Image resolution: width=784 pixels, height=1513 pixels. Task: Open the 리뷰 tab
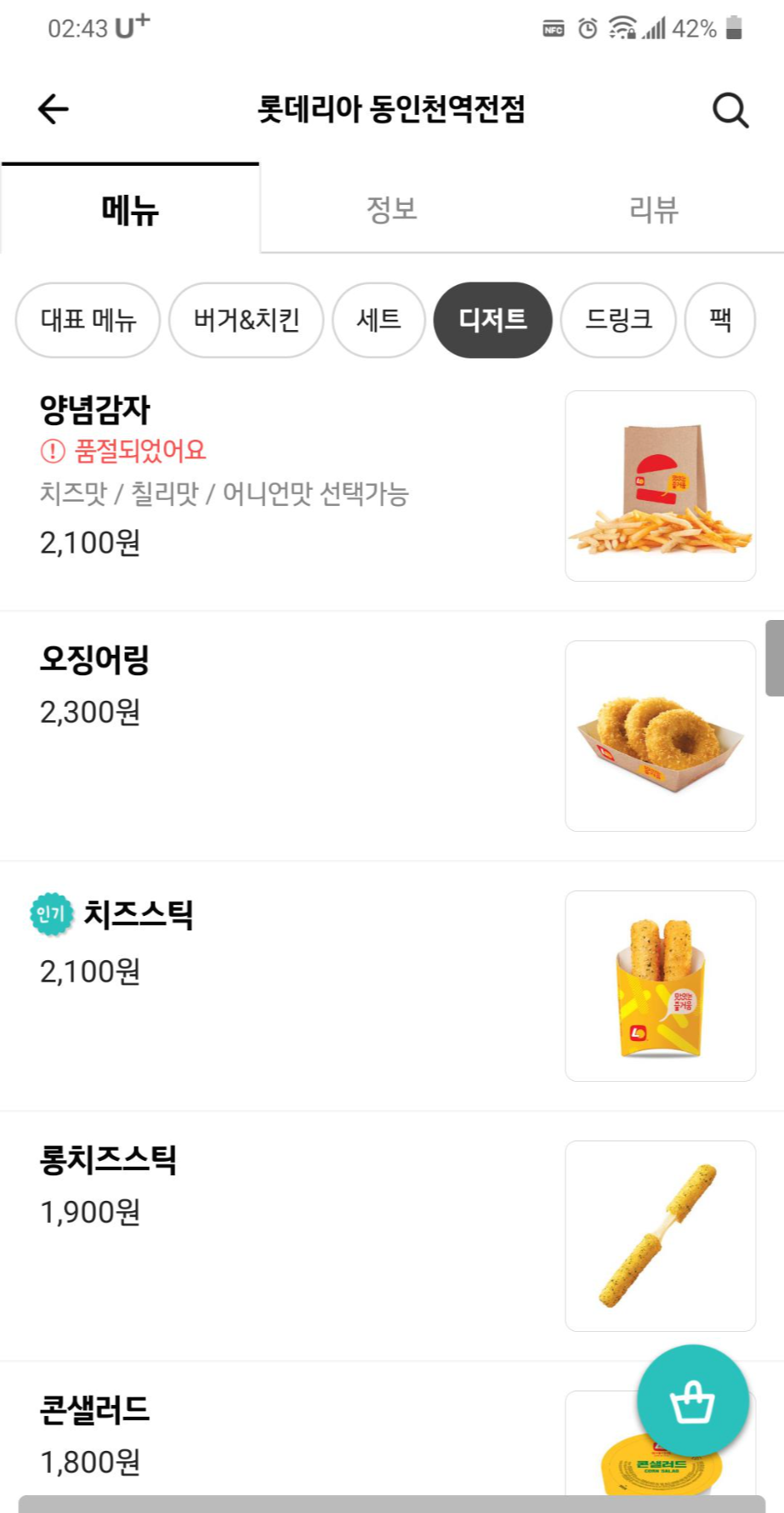653,209
